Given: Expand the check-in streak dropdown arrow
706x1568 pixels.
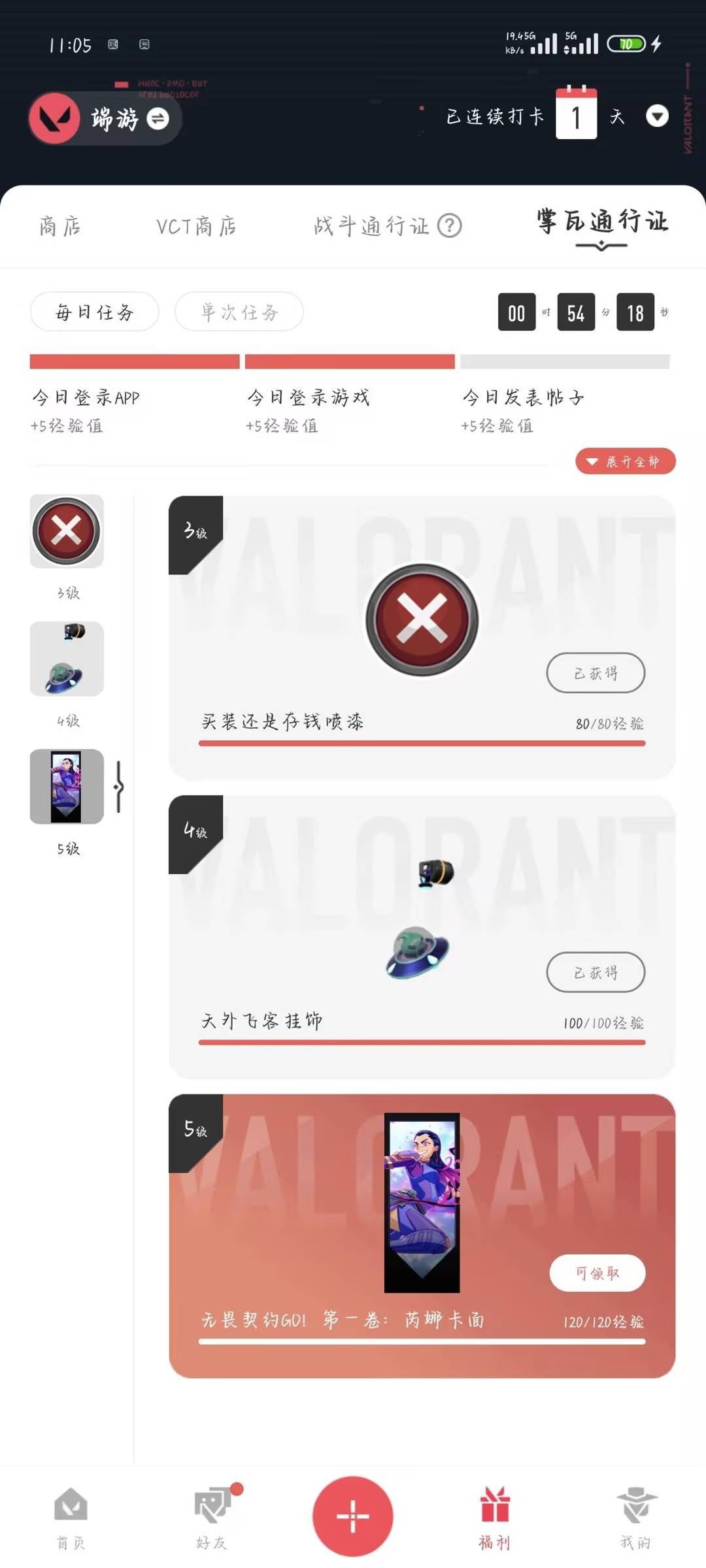Looking at the screenshot, I should pyautogui.click(x=657, y=116).
